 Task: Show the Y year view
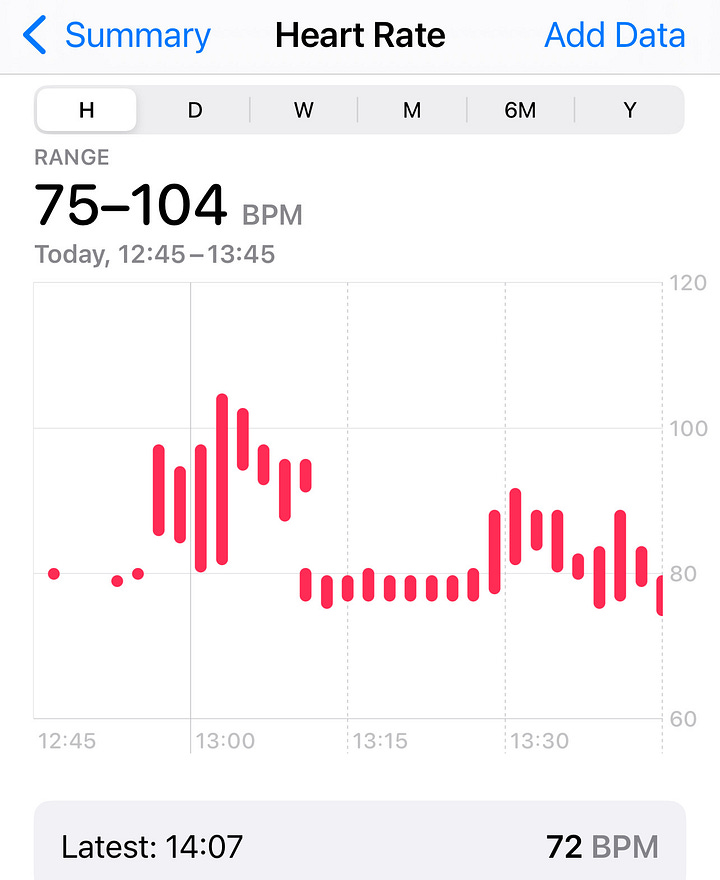[629, 110]
